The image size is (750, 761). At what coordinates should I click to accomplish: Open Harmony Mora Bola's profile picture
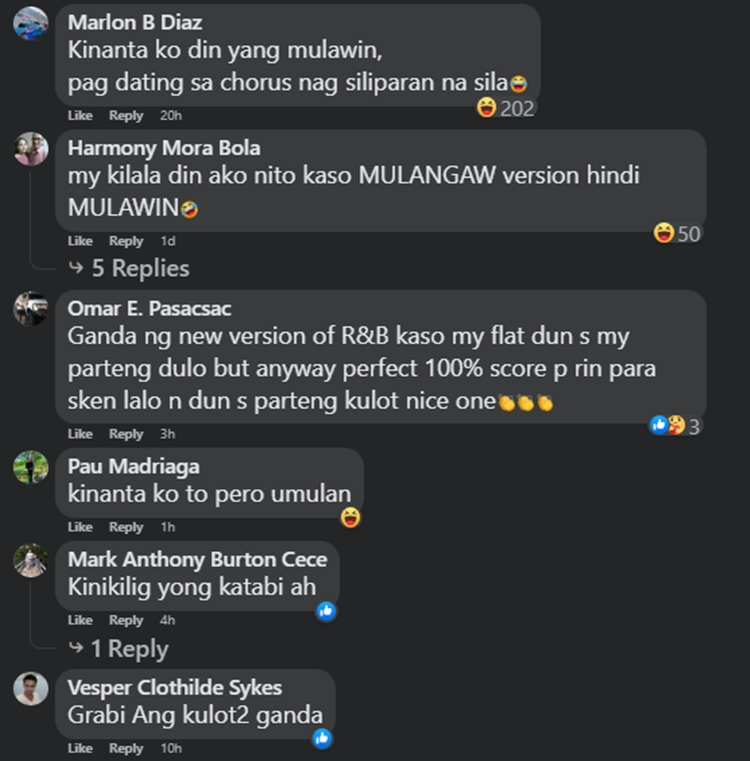31,149
